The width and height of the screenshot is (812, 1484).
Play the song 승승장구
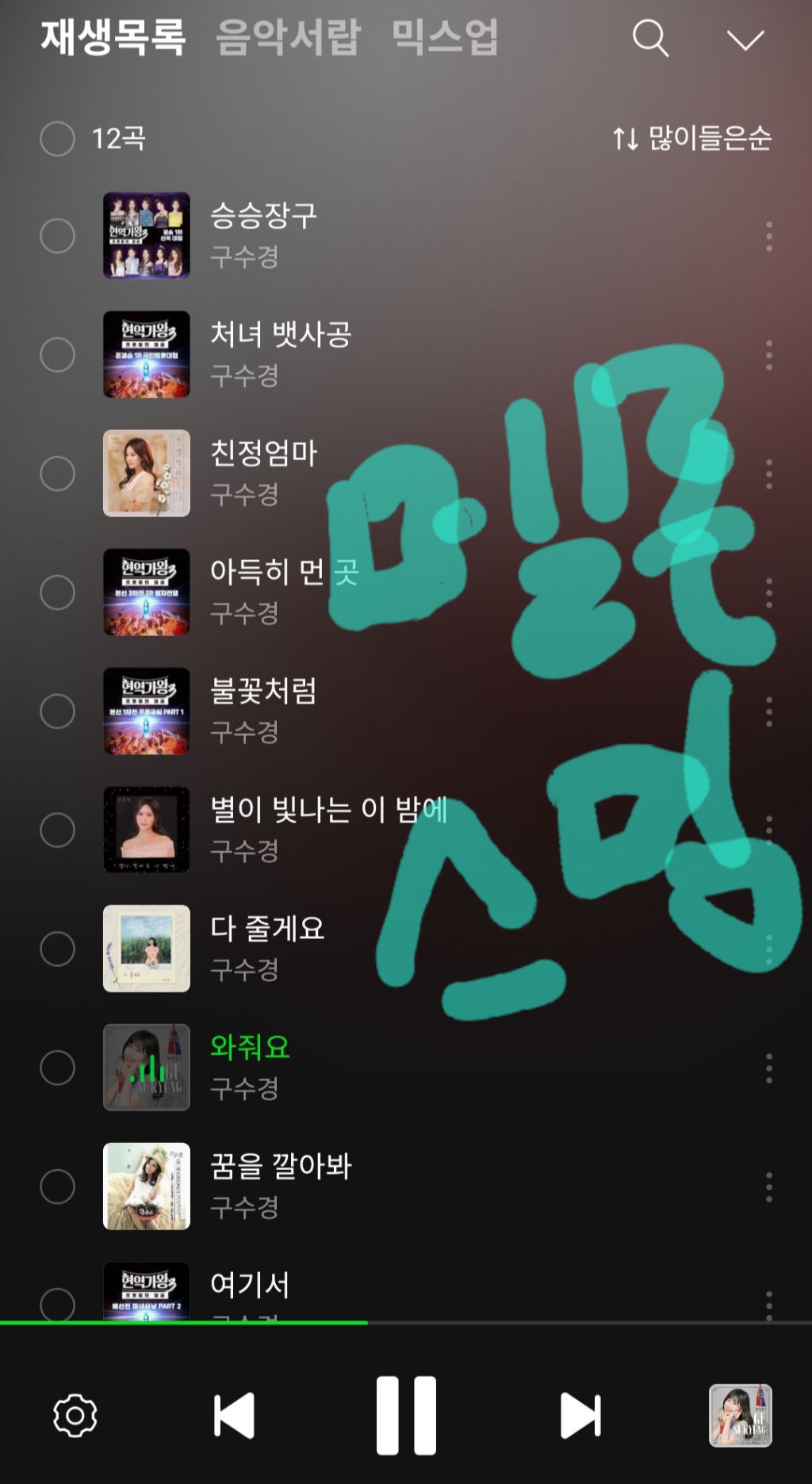tap(263, 217)
